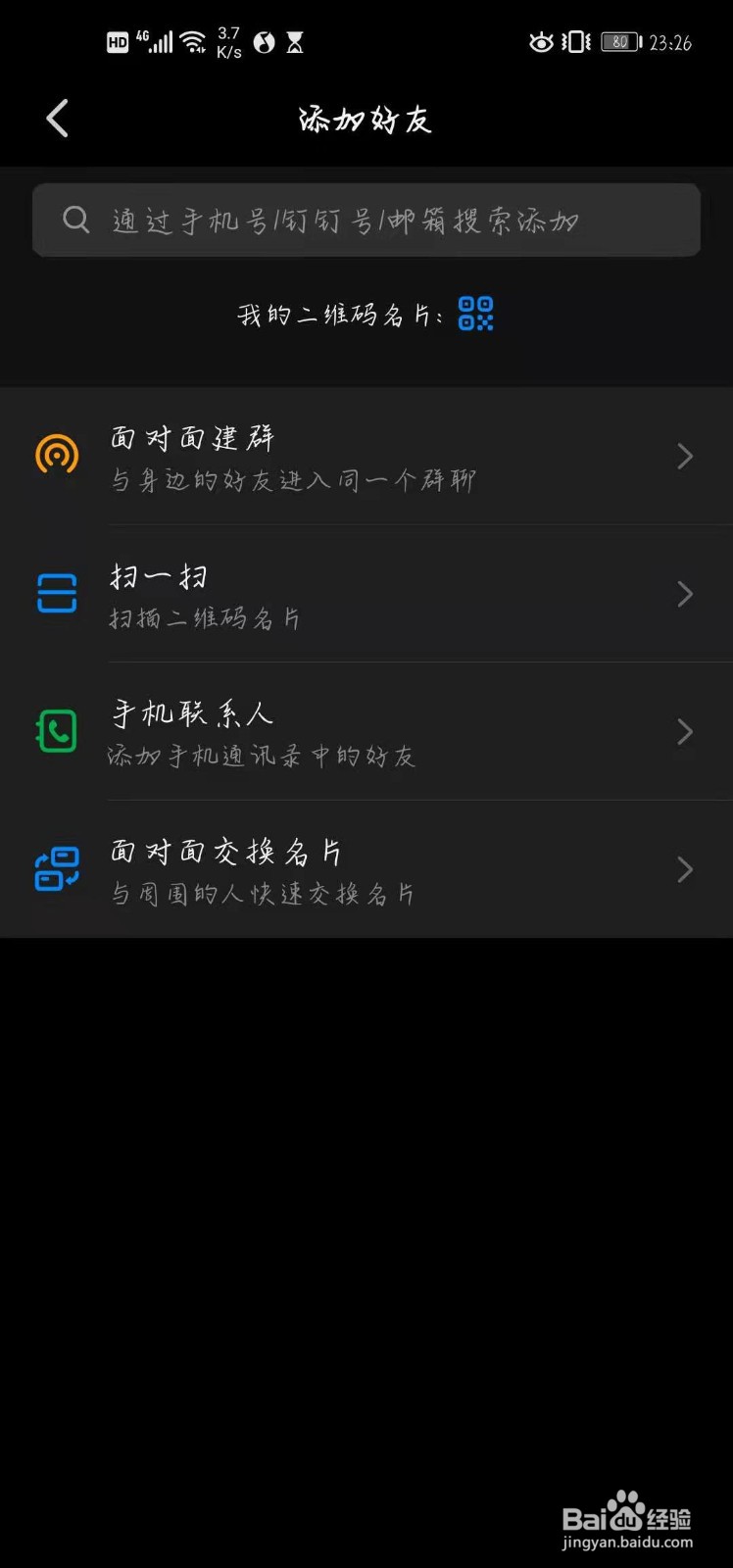This screenshot has width=733, height=1568.
Task: Go back from the 添加好友 screen
Action: click(x=58, y=120)
